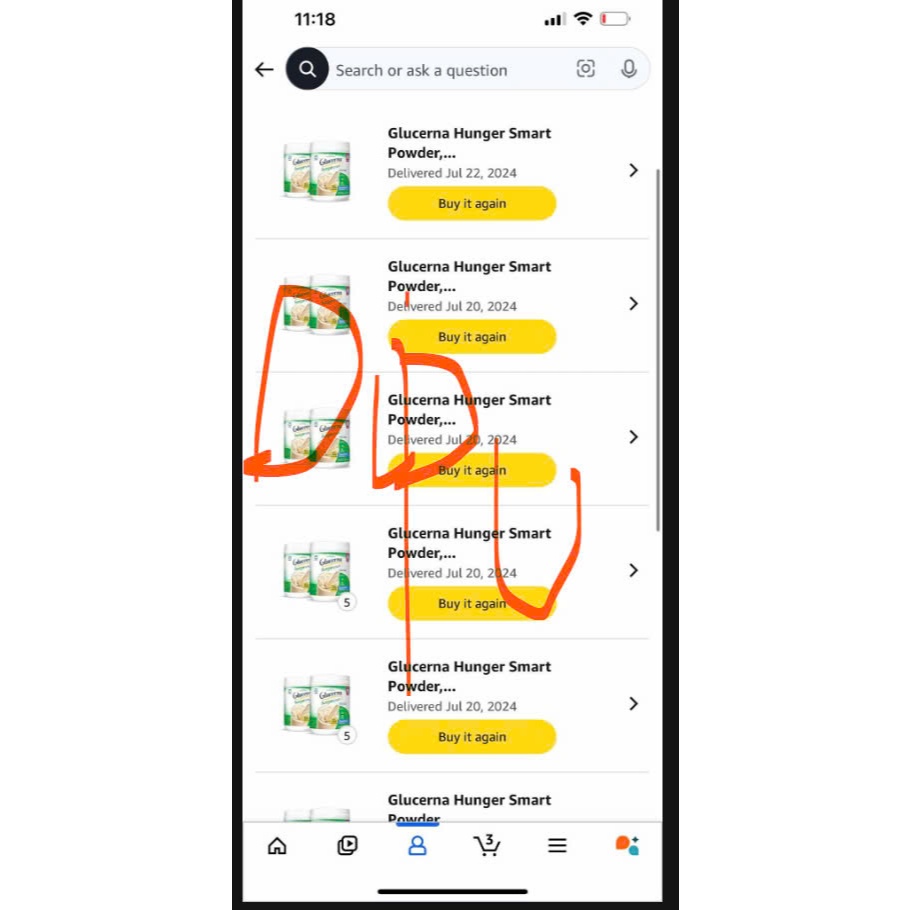The width and height of the screenshot is (910, 910).
Task: Open order details for Jul 22, 2024 delivery
Action: [633, 171]
